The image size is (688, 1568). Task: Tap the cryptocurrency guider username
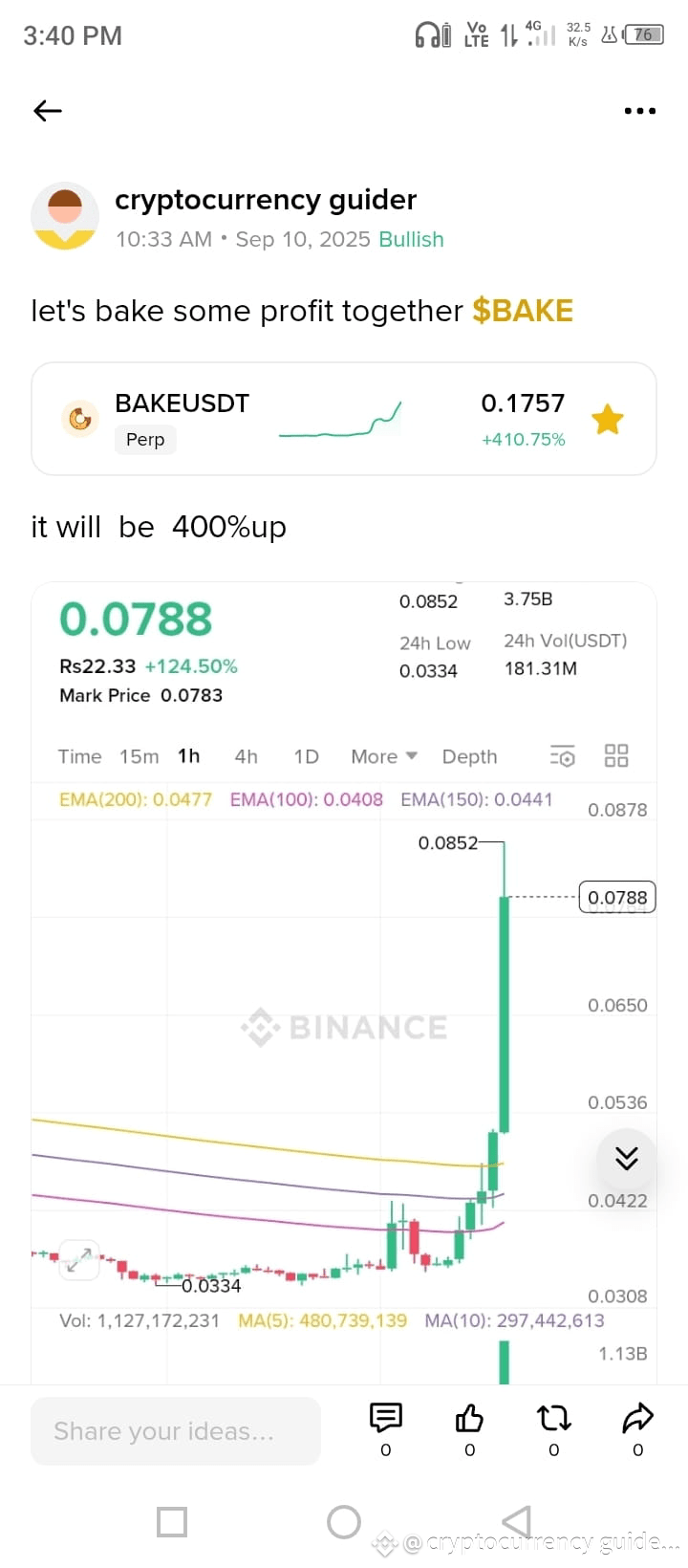click(266, 200)
